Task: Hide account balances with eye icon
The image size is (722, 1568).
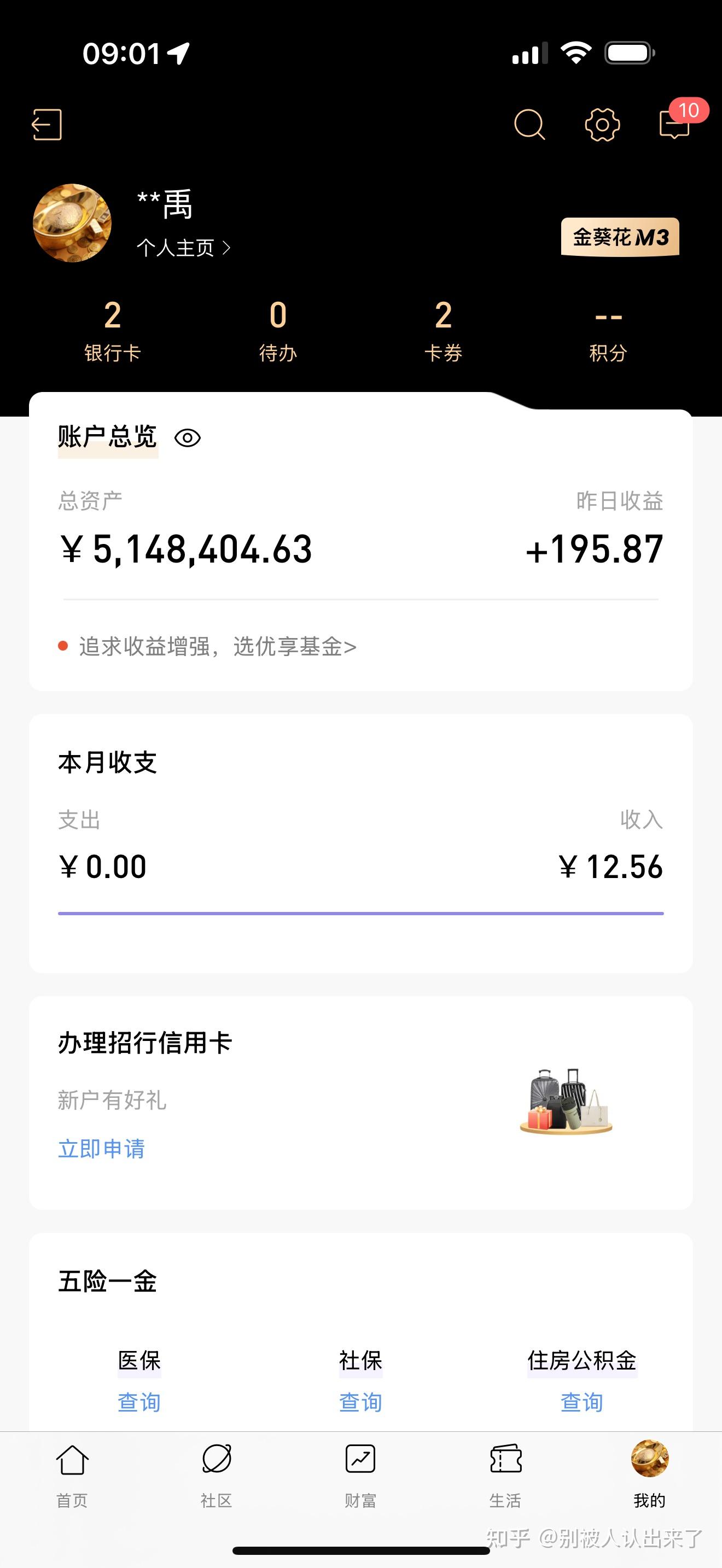Action: (x=188, y=438)
